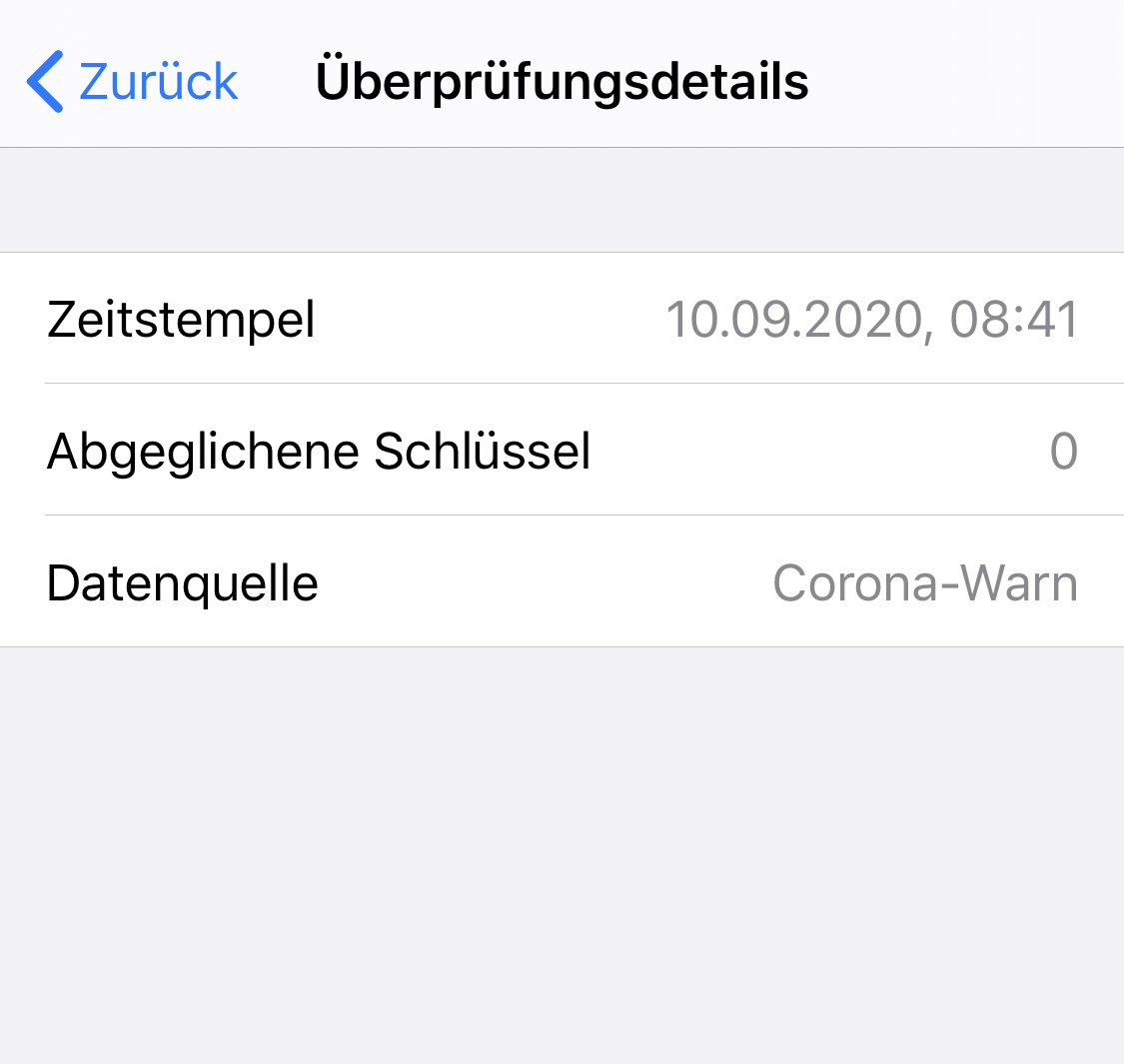Go back with the Zurück button
The width and height of the screenshot is (1124, 1064).
[133, 81]
